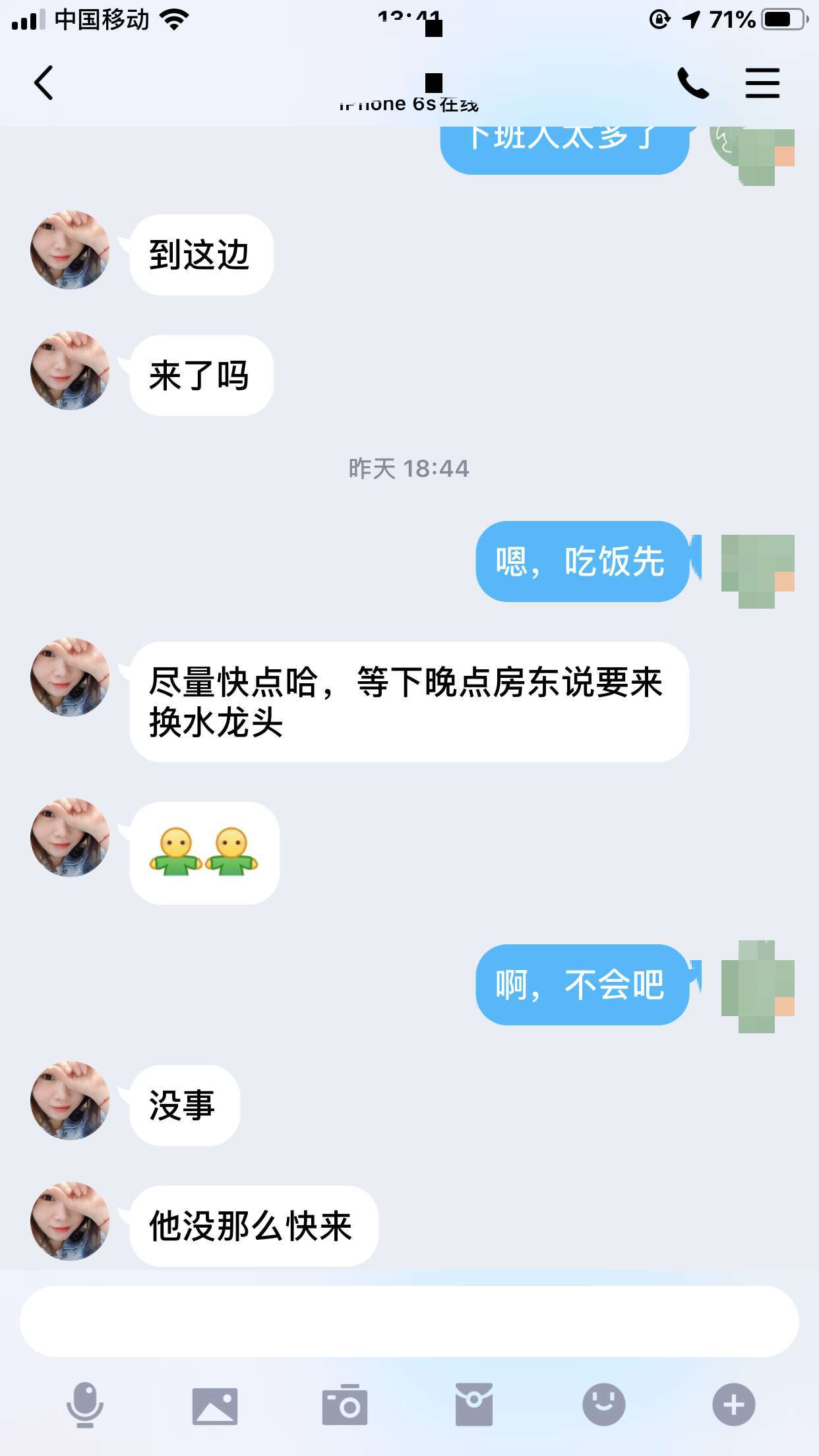Start a voice call with the phone icon
819x1456 pixels.
click(x=692, y=83)
